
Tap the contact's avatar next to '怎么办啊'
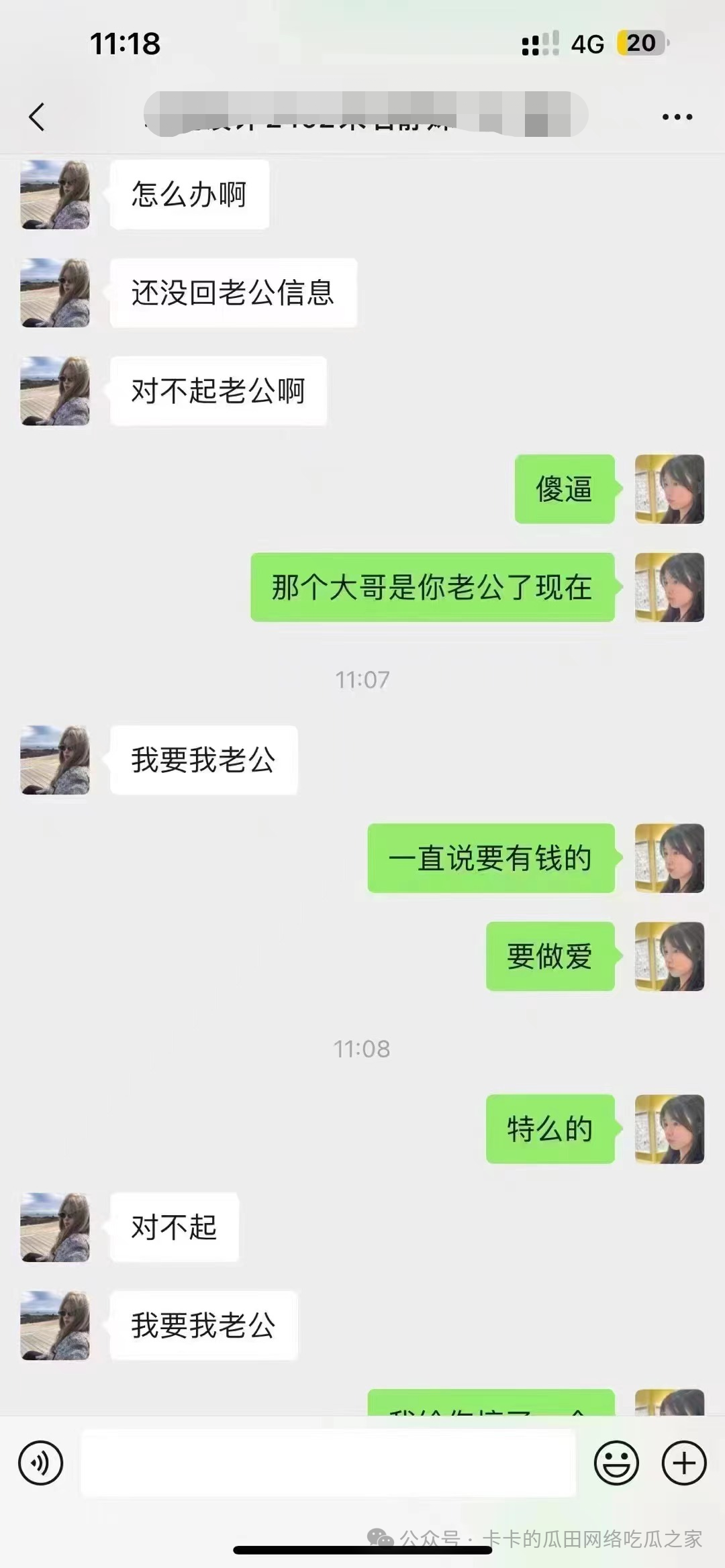click(54, 195)
